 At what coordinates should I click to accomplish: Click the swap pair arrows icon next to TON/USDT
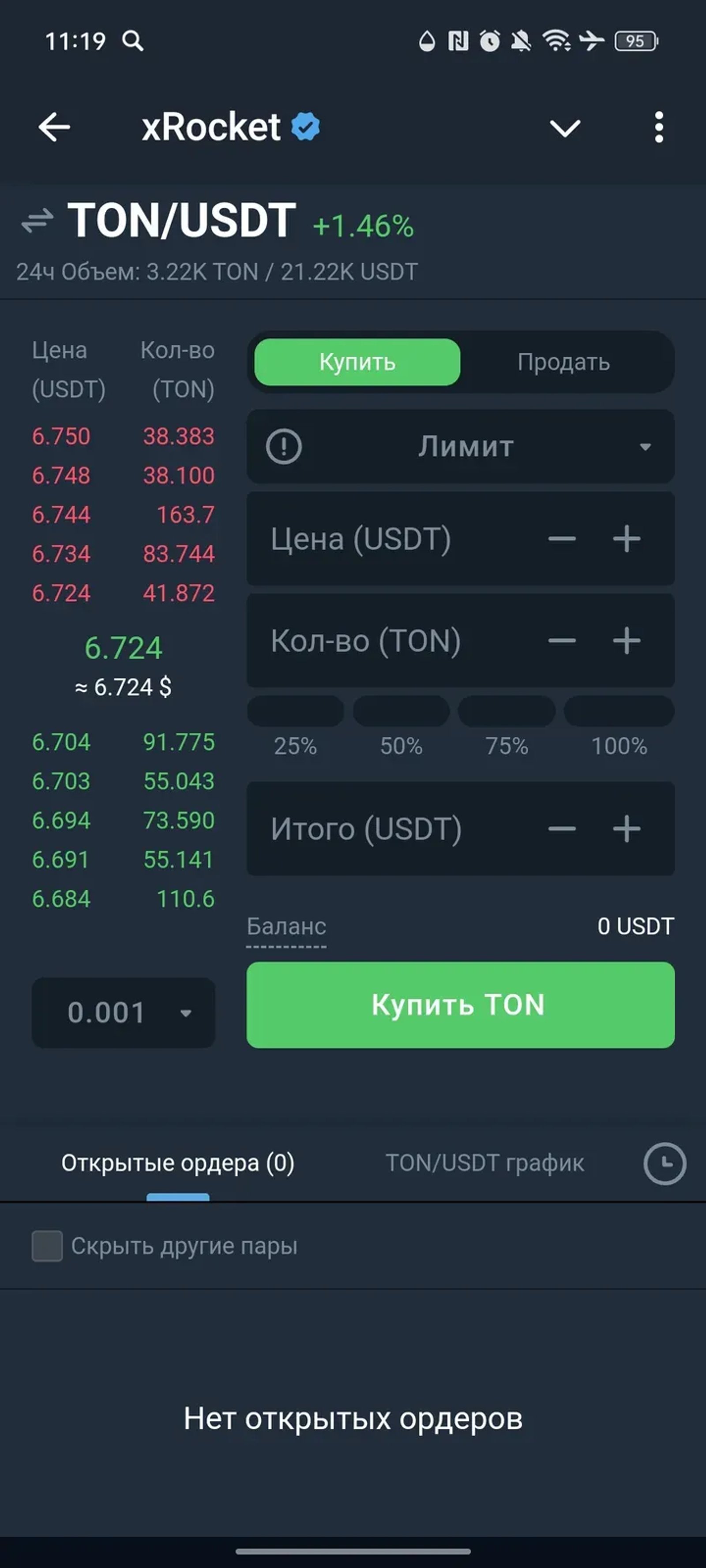click(38, 221)
